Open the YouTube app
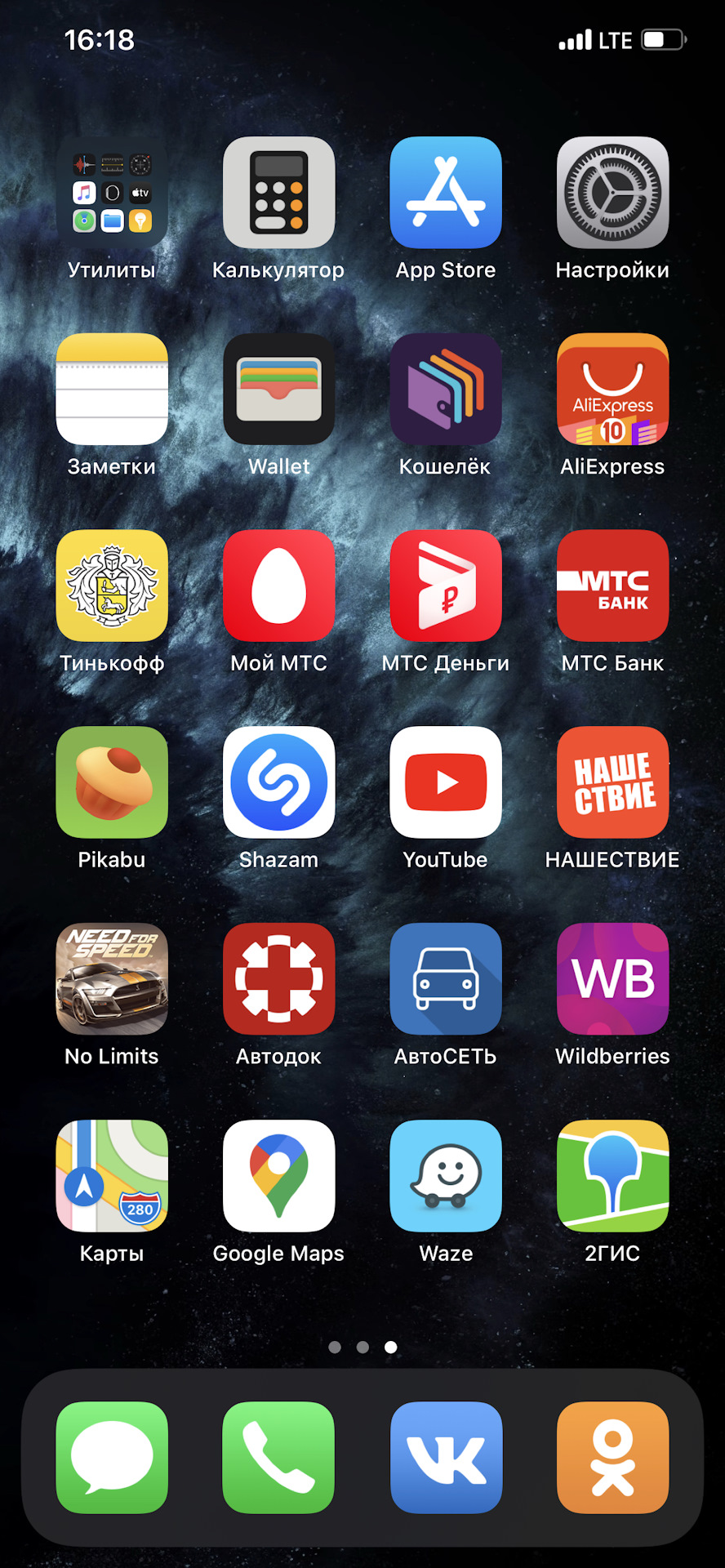Viewport: 725px width, 1568px height. pyautogui.click(x=446, y=782)
